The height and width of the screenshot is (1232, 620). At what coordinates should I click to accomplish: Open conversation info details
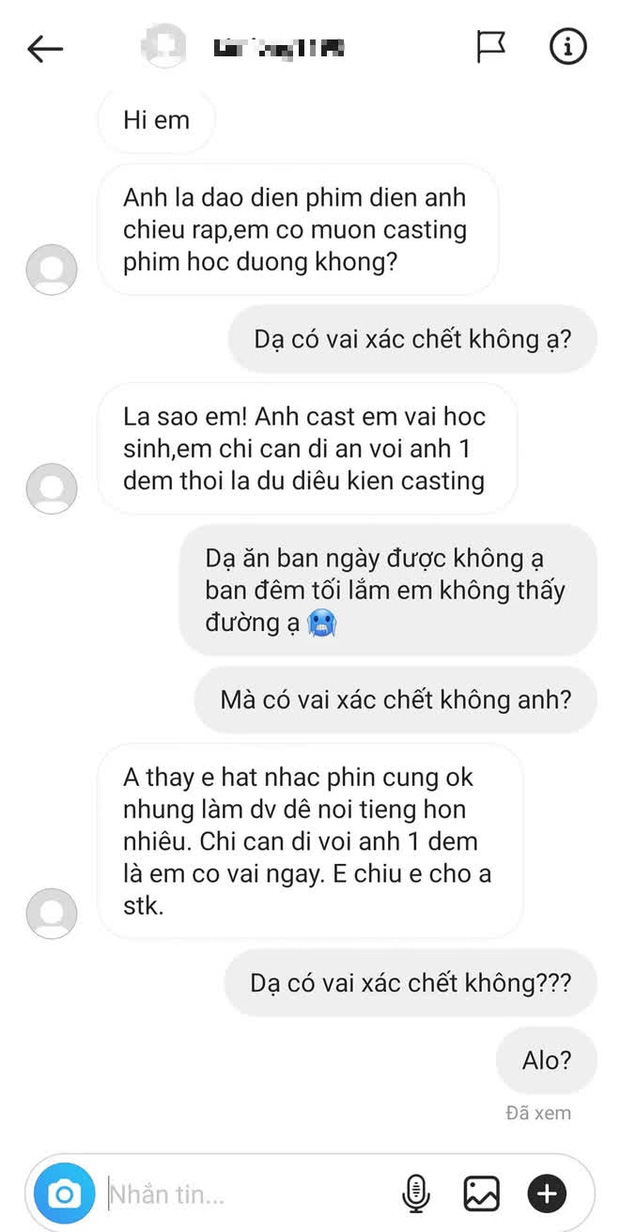pos(568,47)
